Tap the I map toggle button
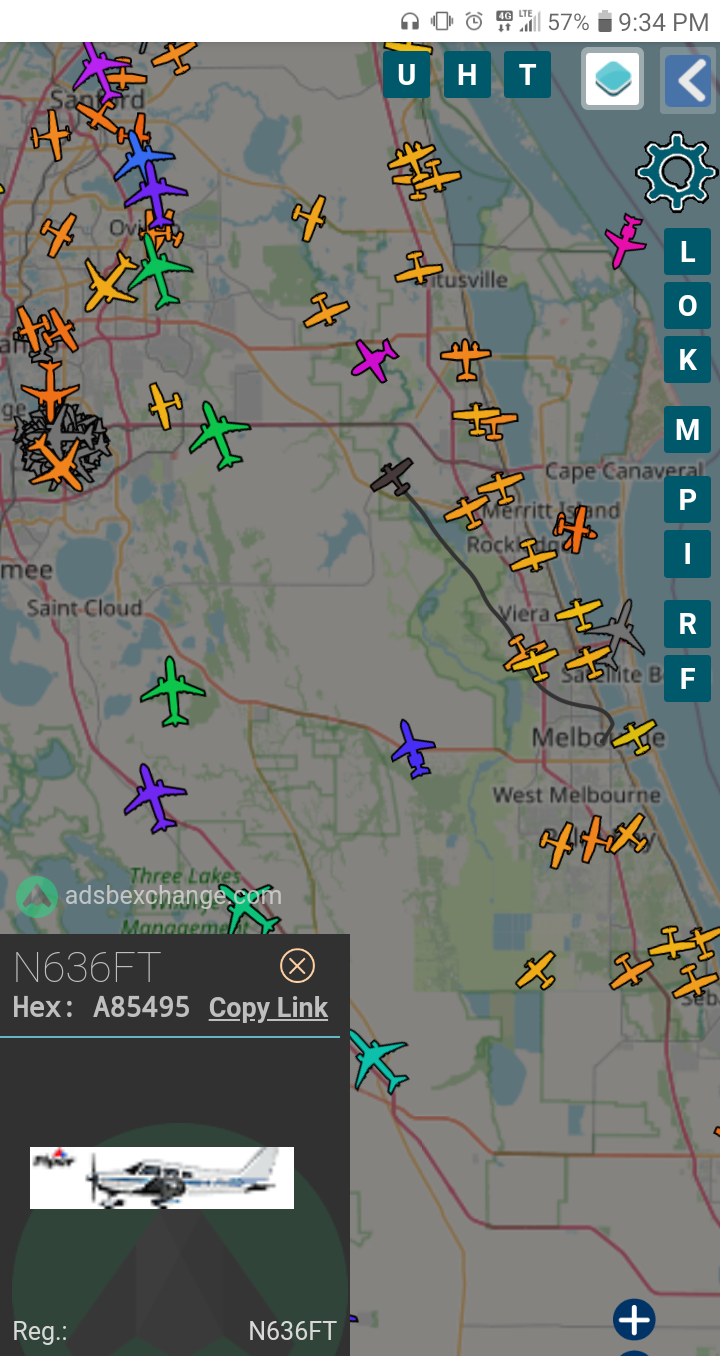This screenshot has width=720, height=1356. [x=688, y=553]
